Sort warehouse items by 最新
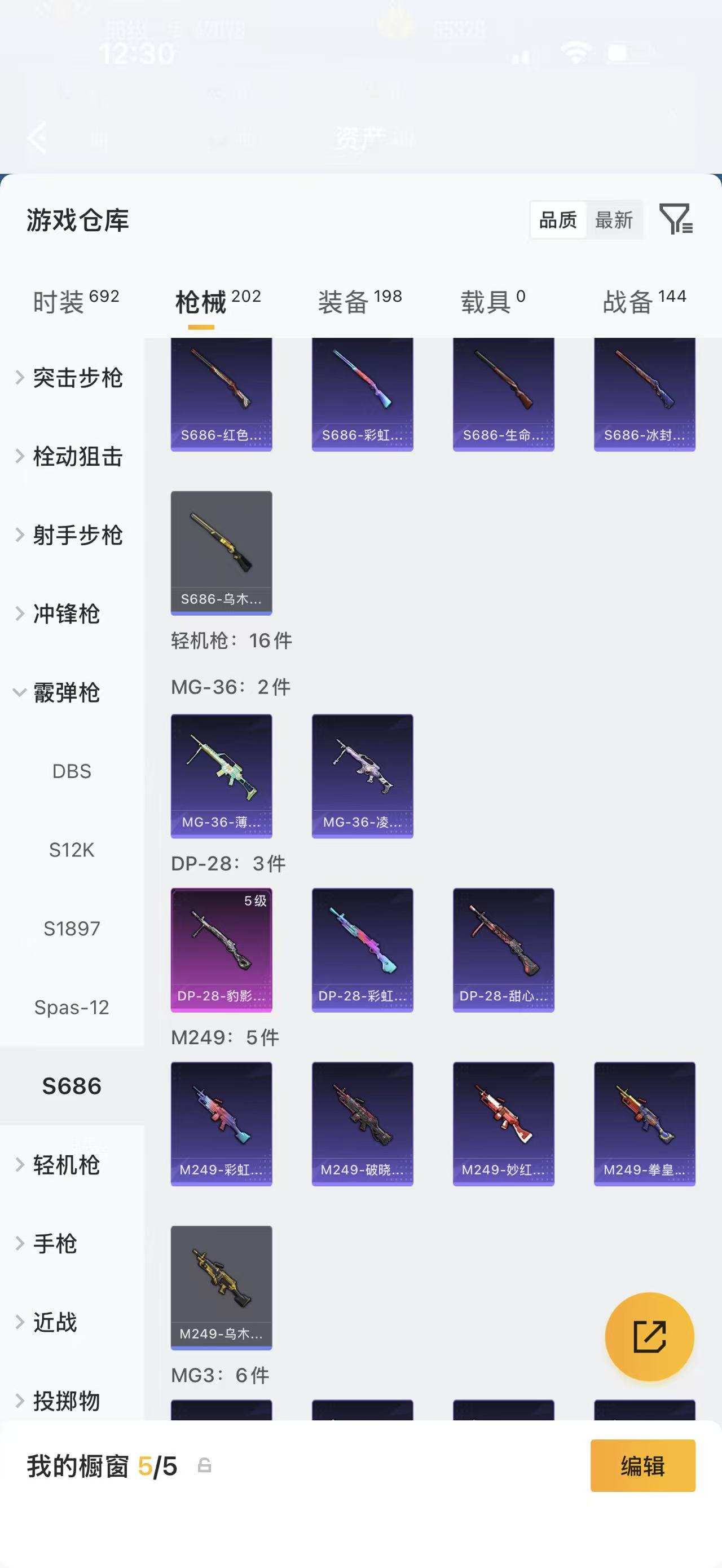Viewport: 722px width, 1568px height. (614, 220)
